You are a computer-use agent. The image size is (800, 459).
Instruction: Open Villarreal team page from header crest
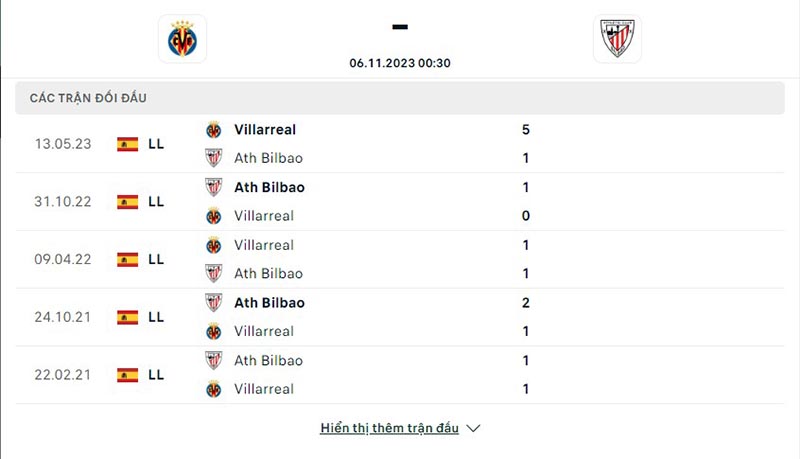click(182, 39)
